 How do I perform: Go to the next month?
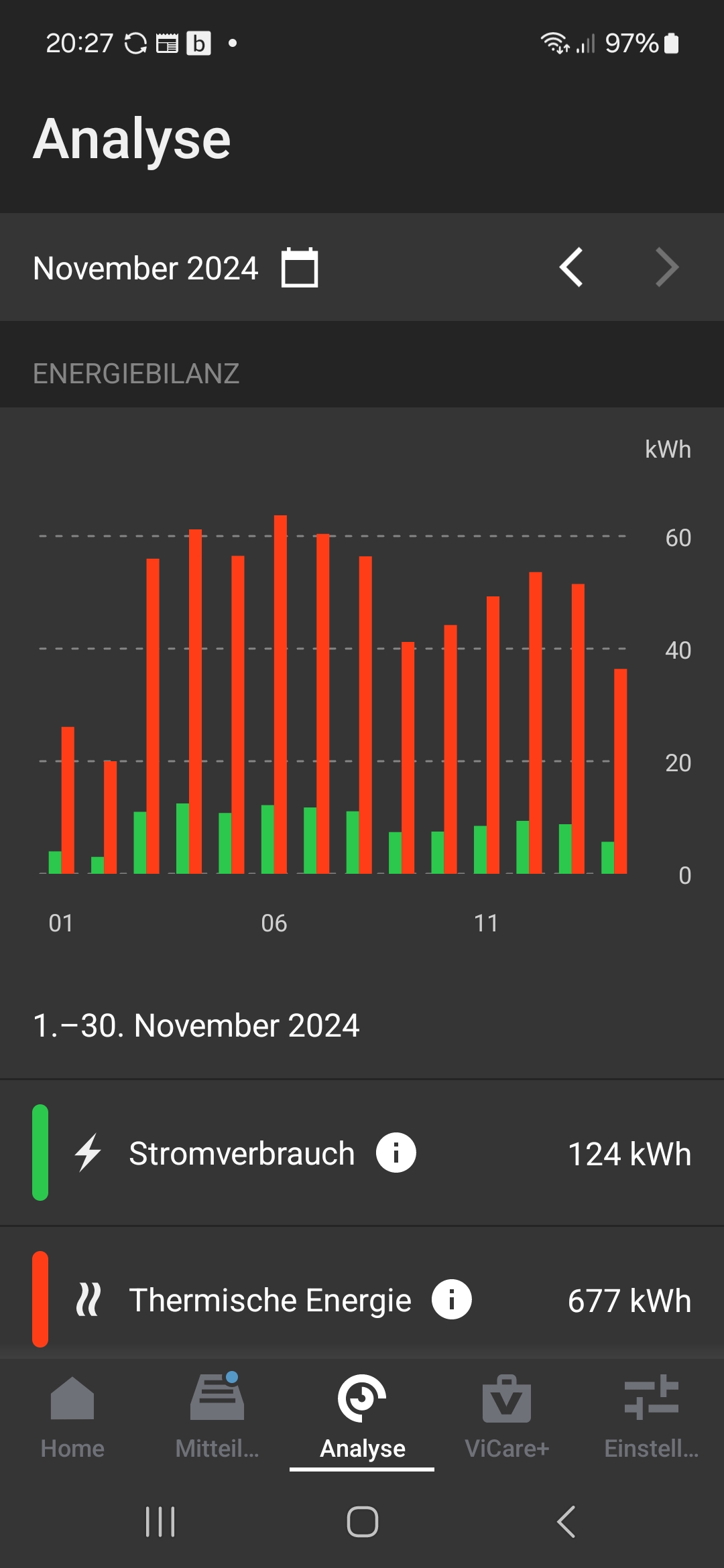666,268
